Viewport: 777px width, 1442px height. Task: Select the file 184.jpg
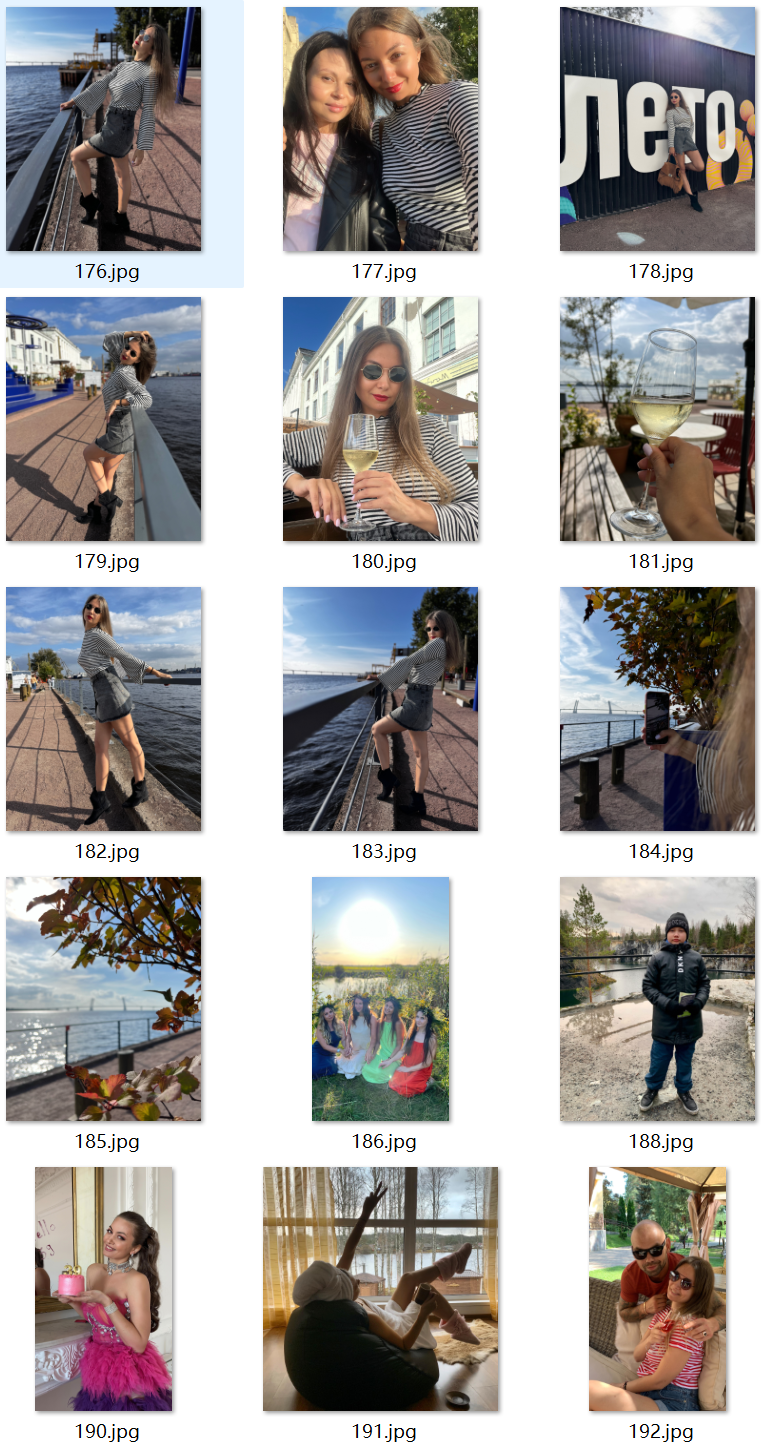[657, 709]
